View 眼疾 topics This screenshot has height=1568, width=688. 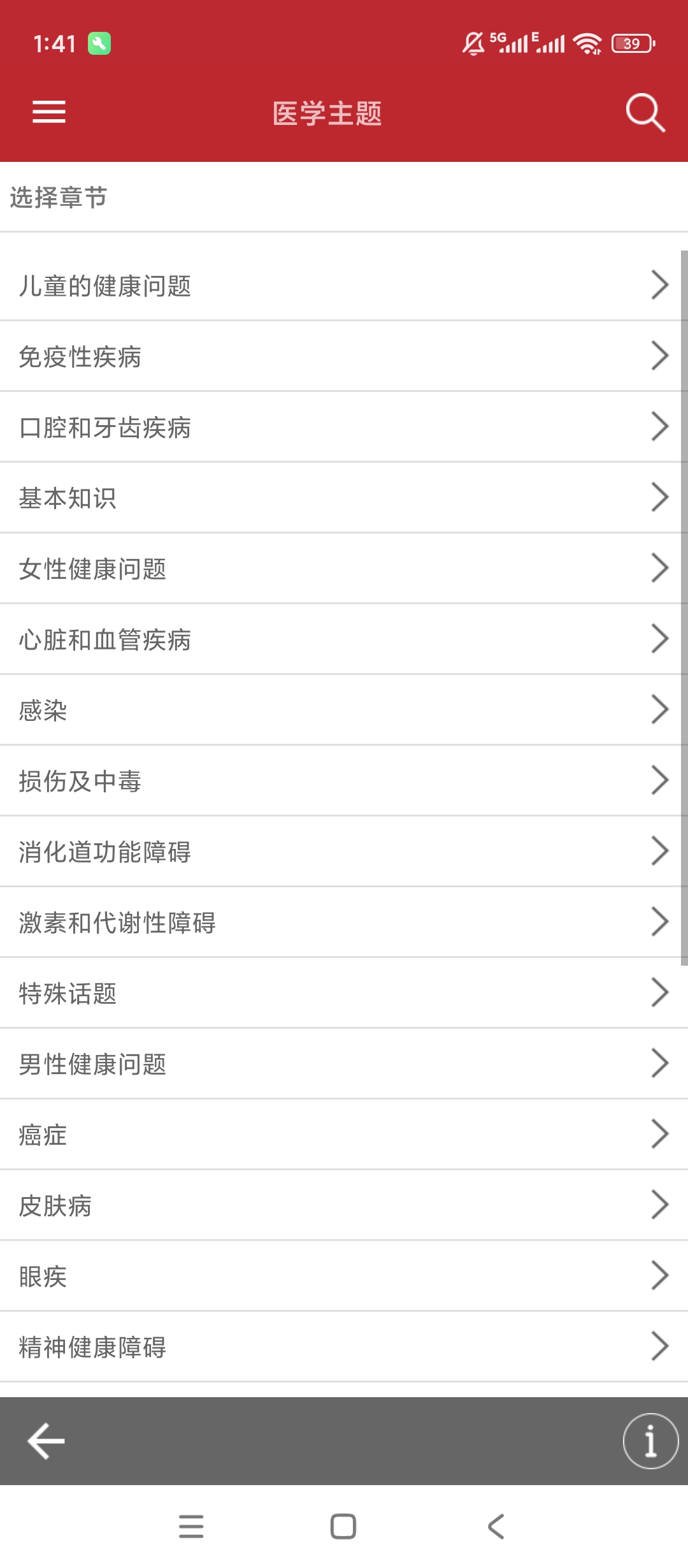344,1276
